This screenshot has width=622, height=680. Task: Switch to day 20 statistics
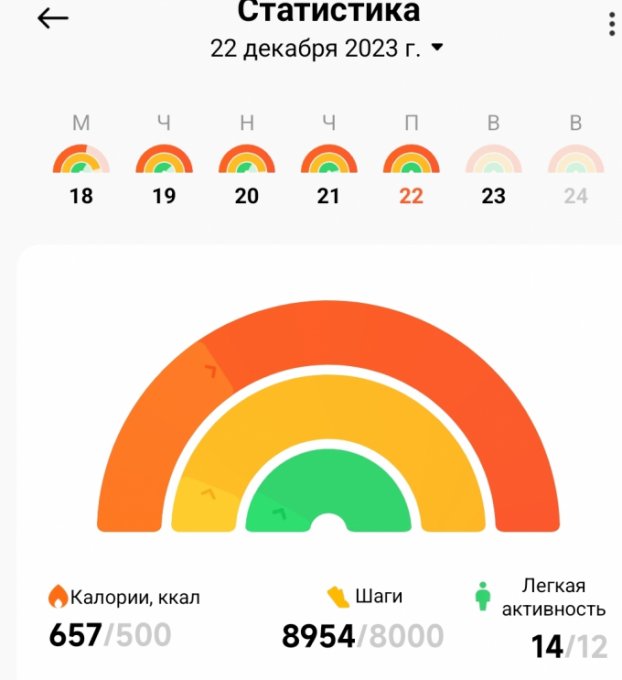click(x=246, y=166)
